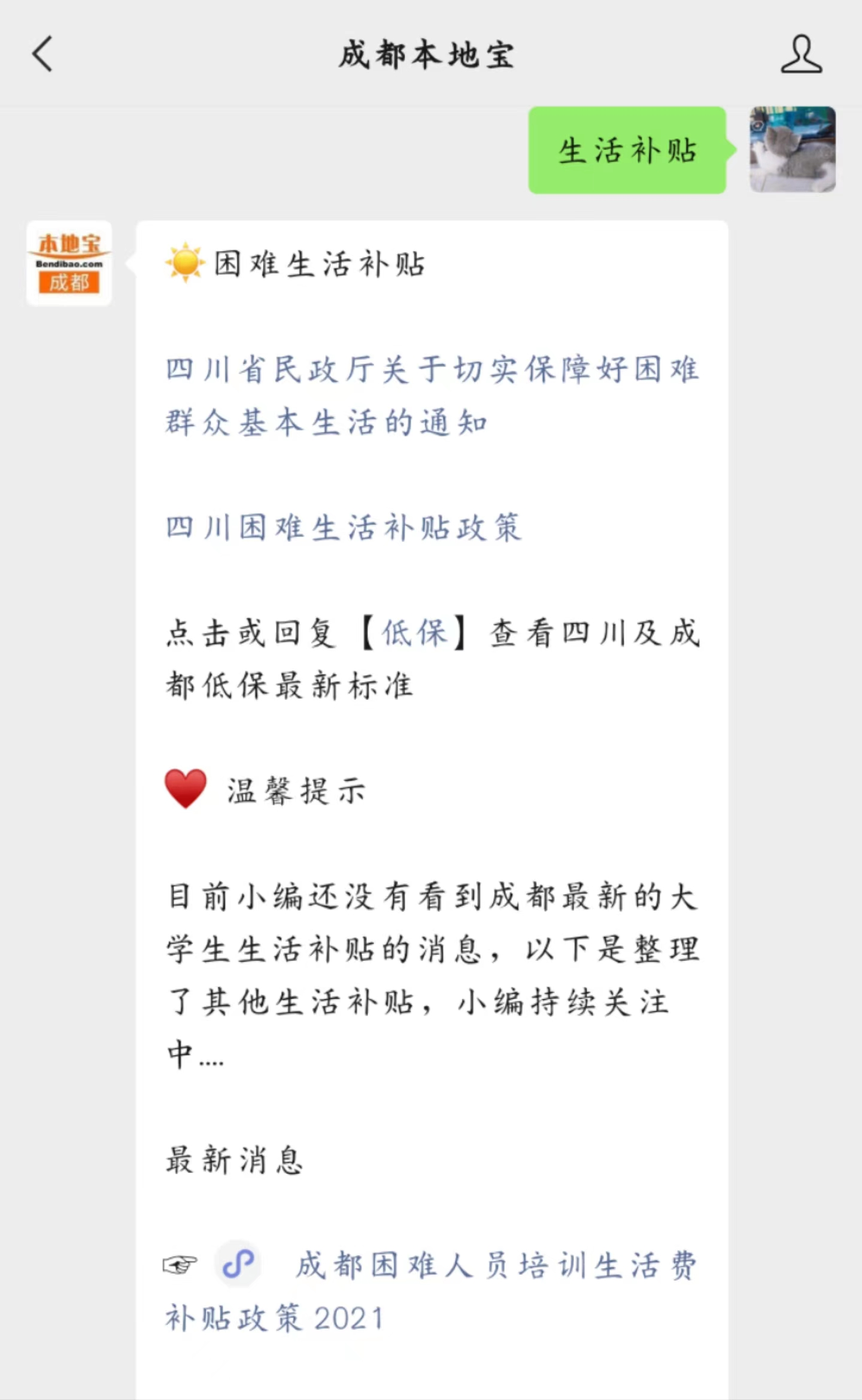View the 本地宝 account avatar
The image size is (862, 1400).
click(69, 263)
